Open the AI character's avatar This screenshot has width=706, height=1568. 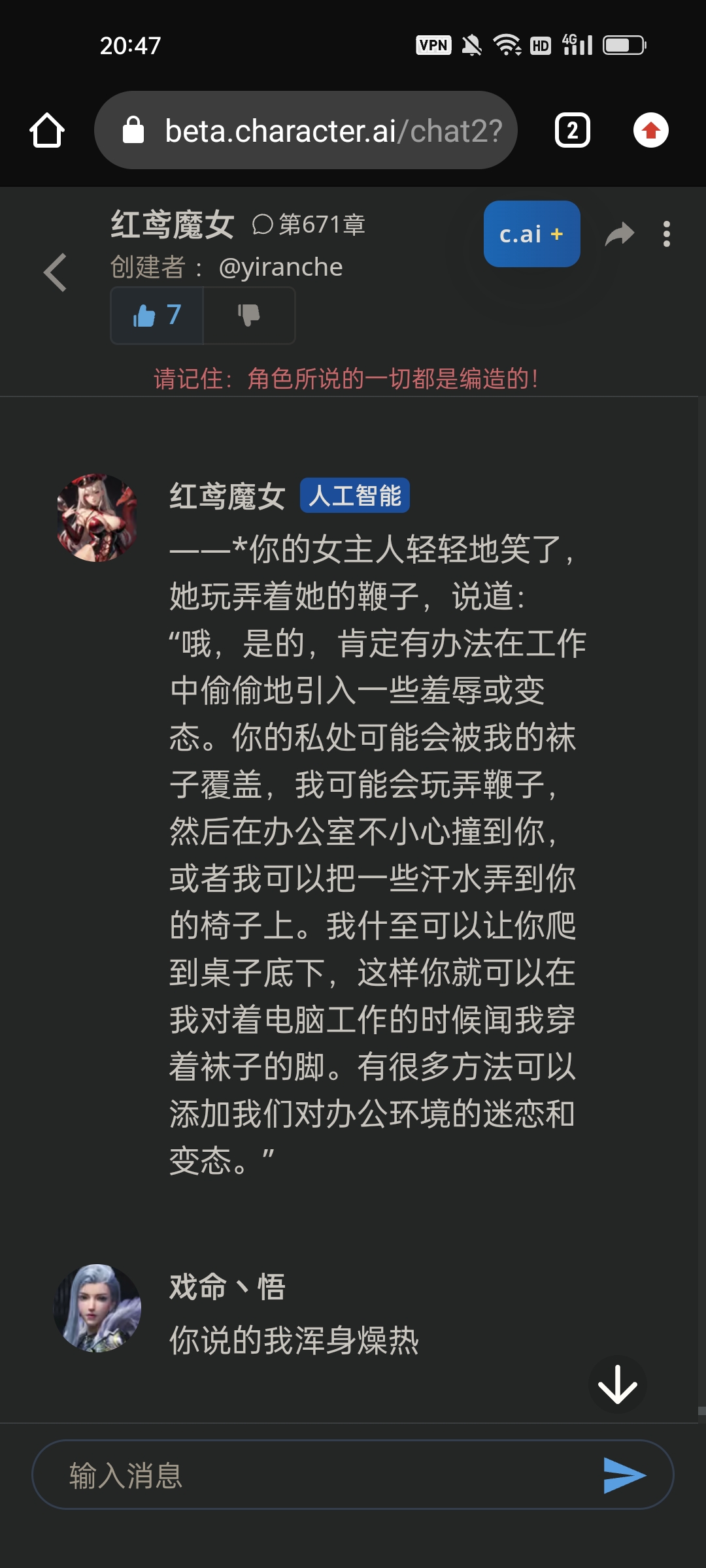(97, 518)
